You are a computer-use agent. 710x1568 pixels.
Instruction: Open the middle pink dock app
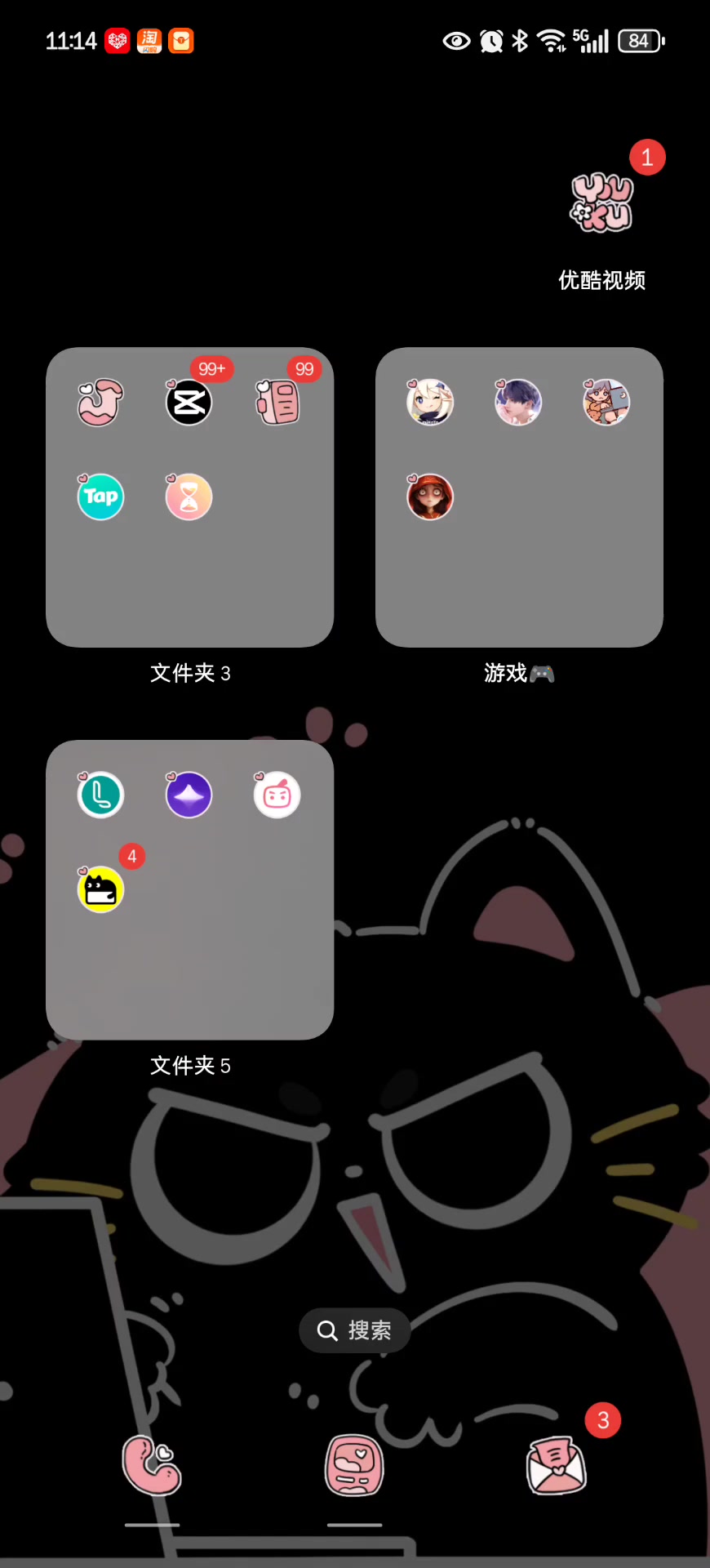(354, 1465)
